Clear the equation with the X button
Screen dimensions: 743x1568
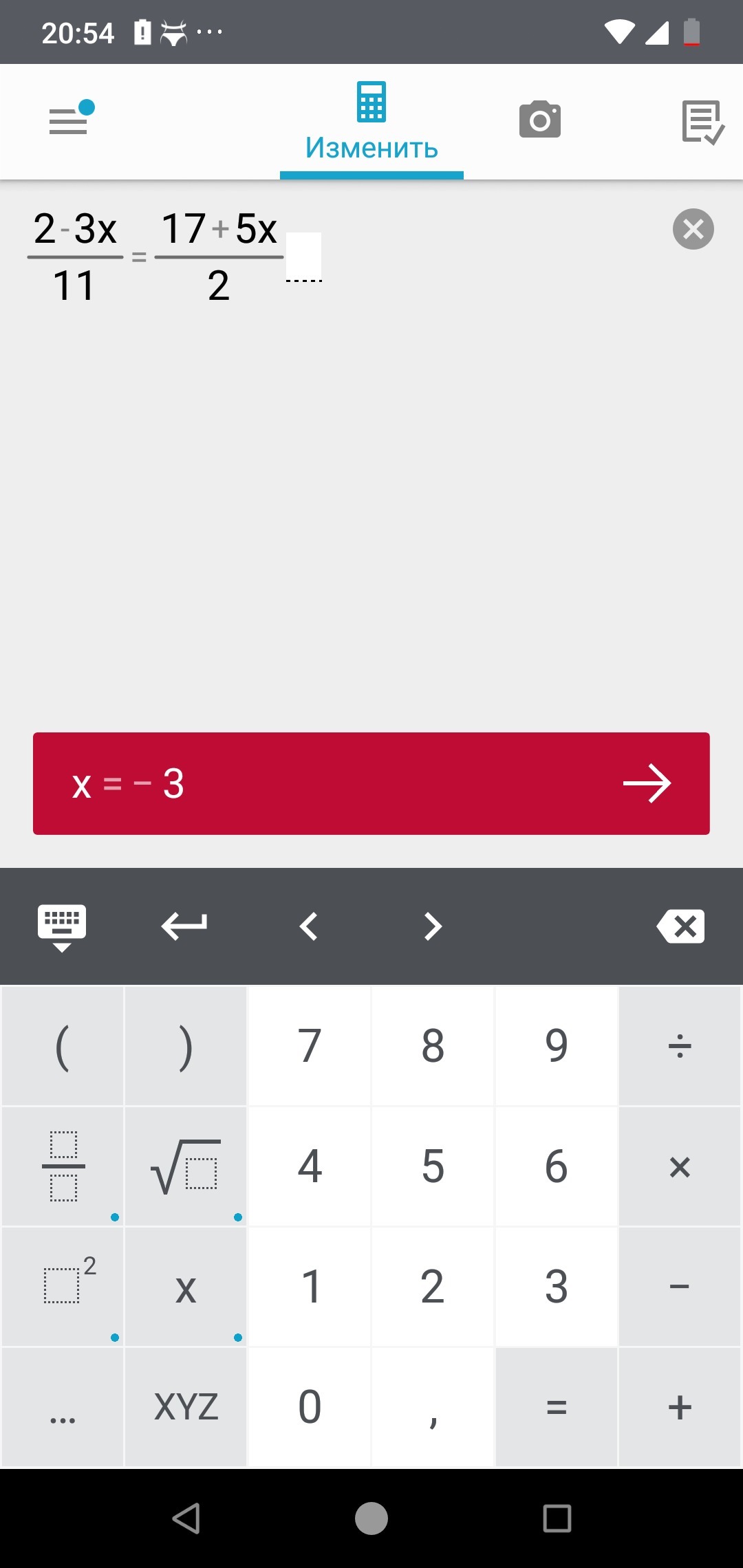(693, 229)
